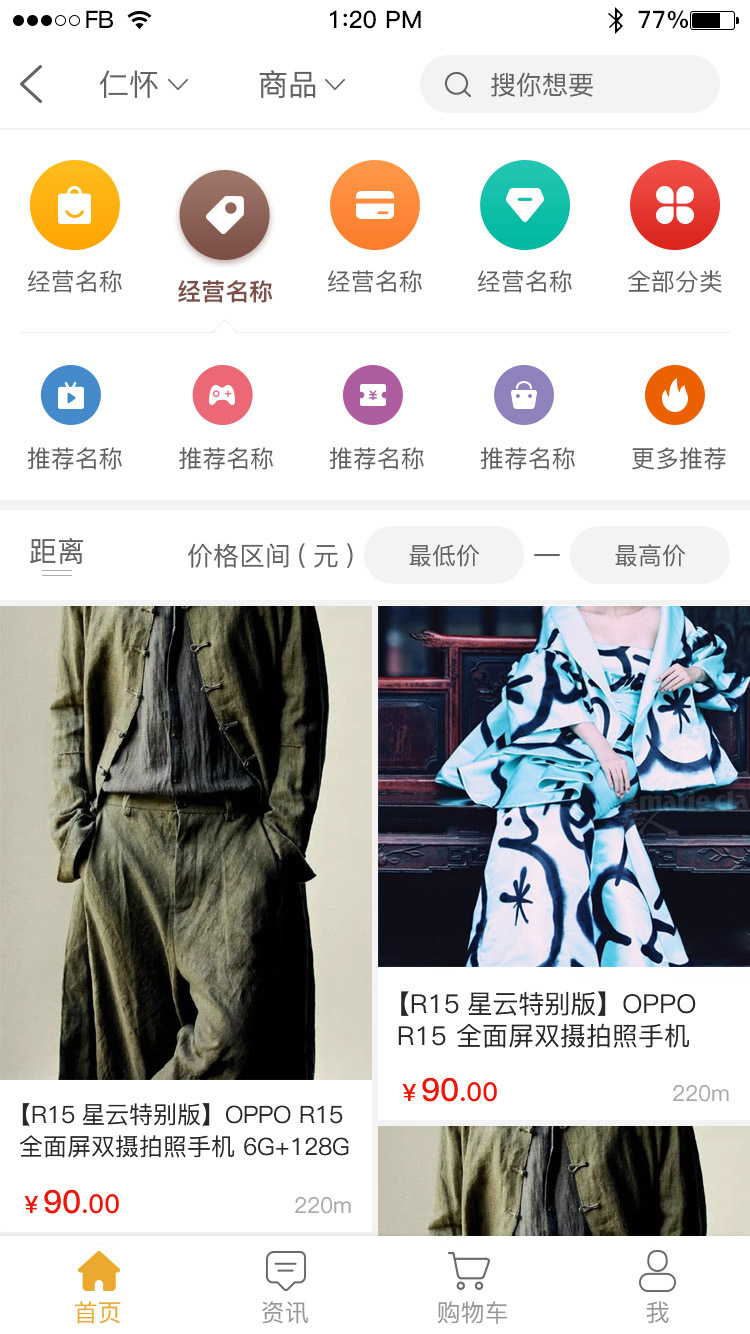
Task: Sort products by 距离
Action: [57, 553]
